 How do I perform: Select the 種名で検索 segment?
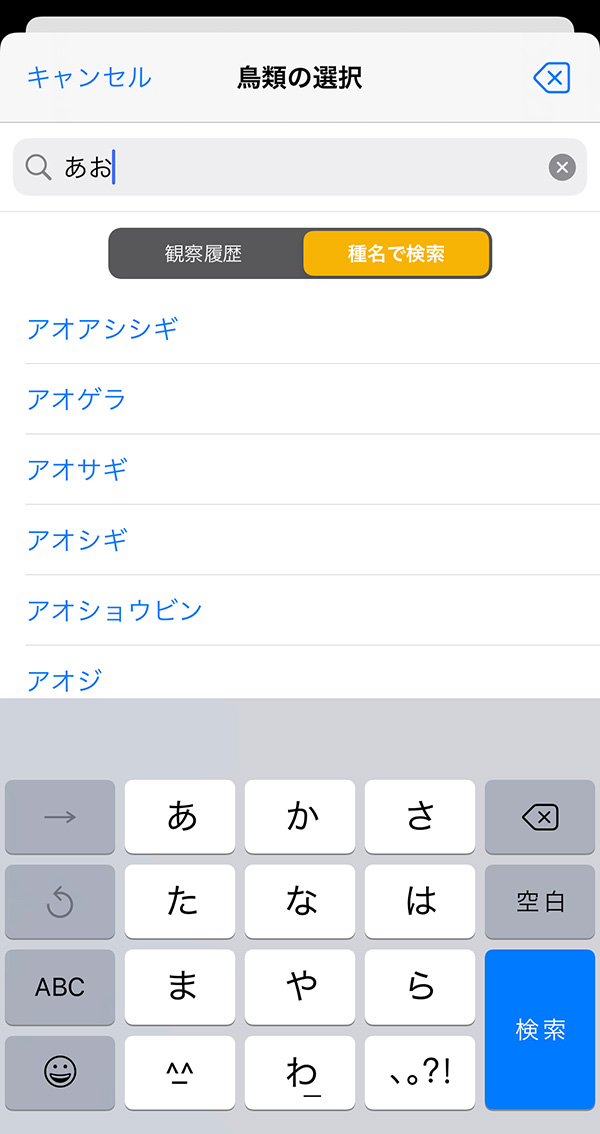396,254
